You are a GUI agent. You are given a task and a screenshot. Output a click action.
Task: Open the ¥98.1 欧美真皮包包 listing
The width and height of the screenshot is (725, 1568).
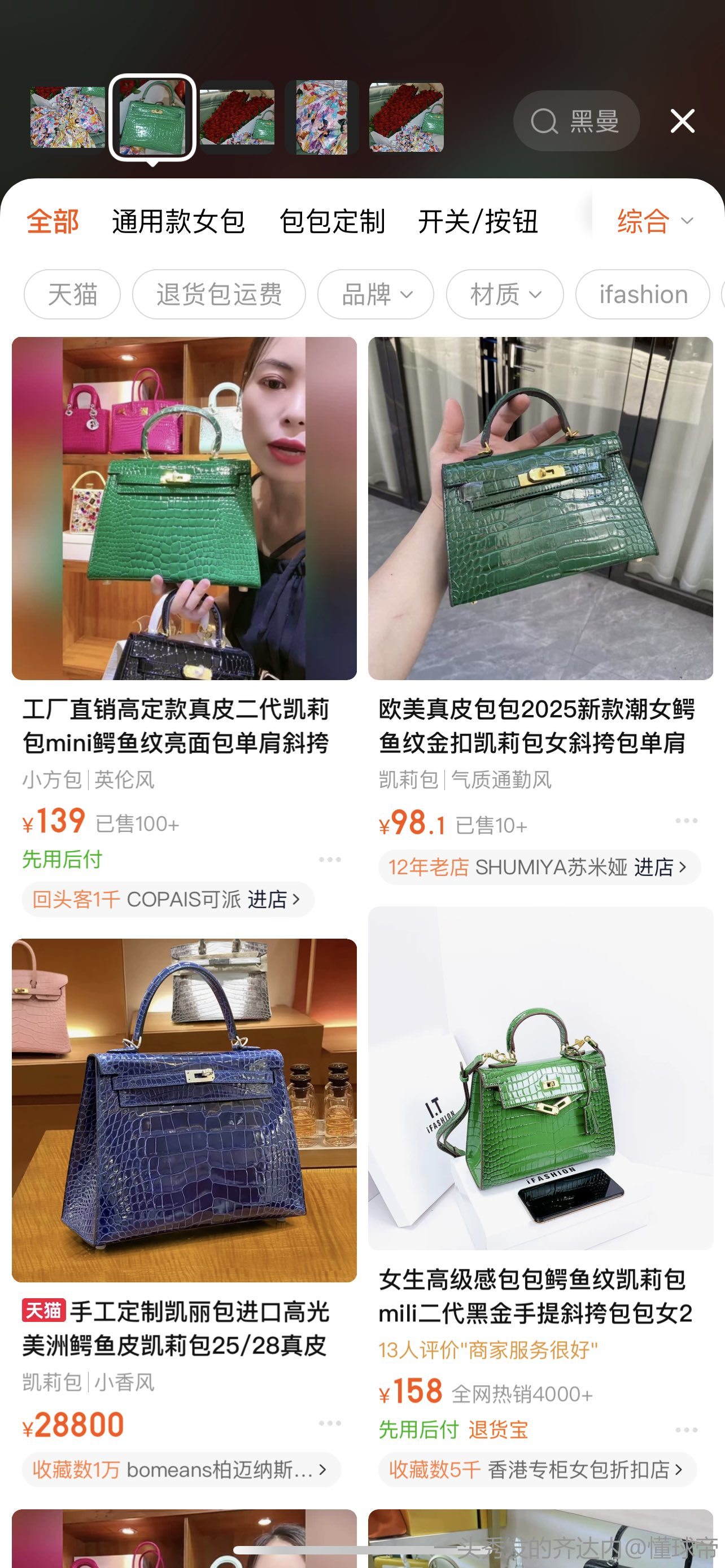click(x=540, y=509)
